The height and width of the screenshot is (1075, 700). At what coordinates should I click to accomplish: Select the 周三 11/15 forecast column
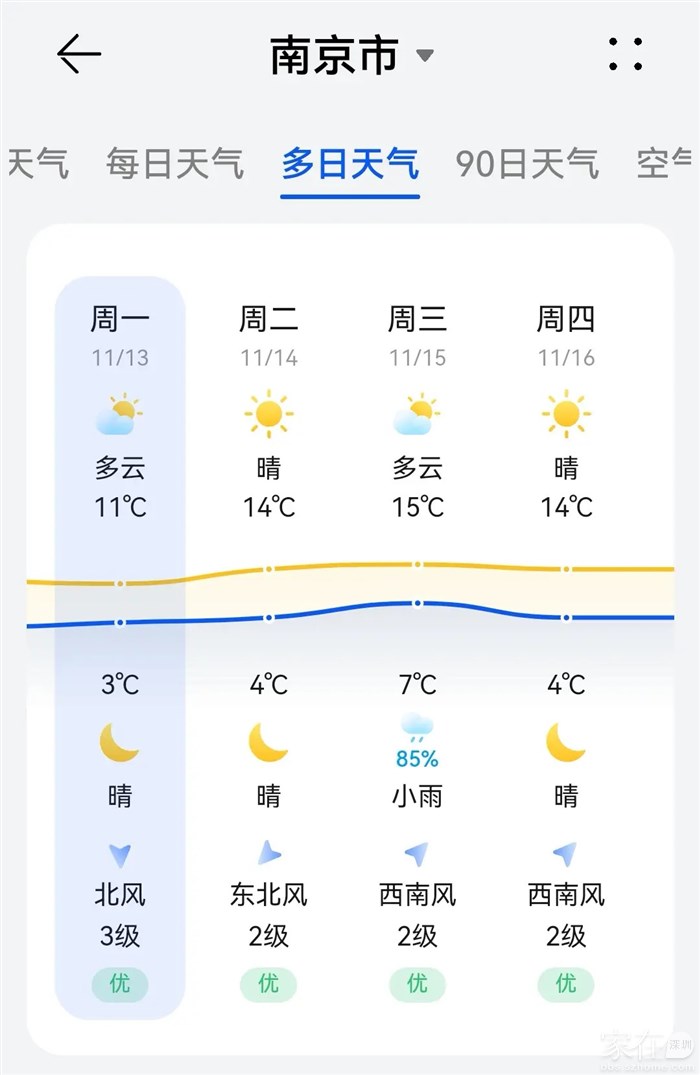pos(417,640)
